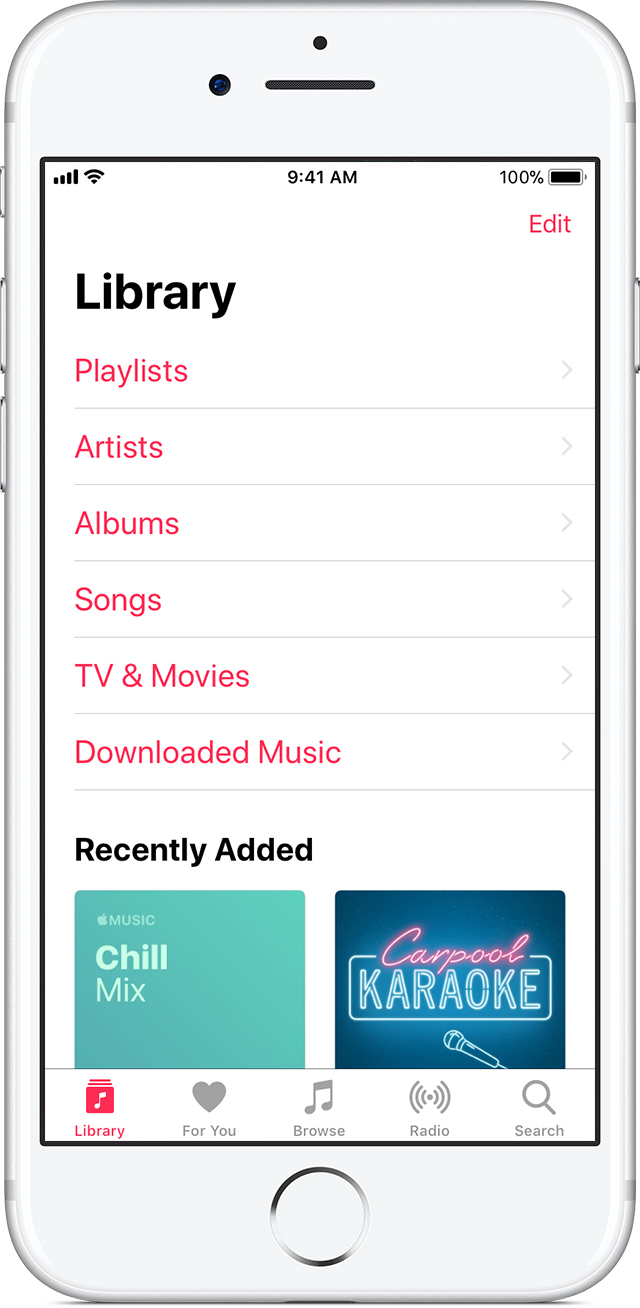This screenshot has width=640, height=1308.
Task: Switch to the Radio tab
Action: pos(429,1108)
